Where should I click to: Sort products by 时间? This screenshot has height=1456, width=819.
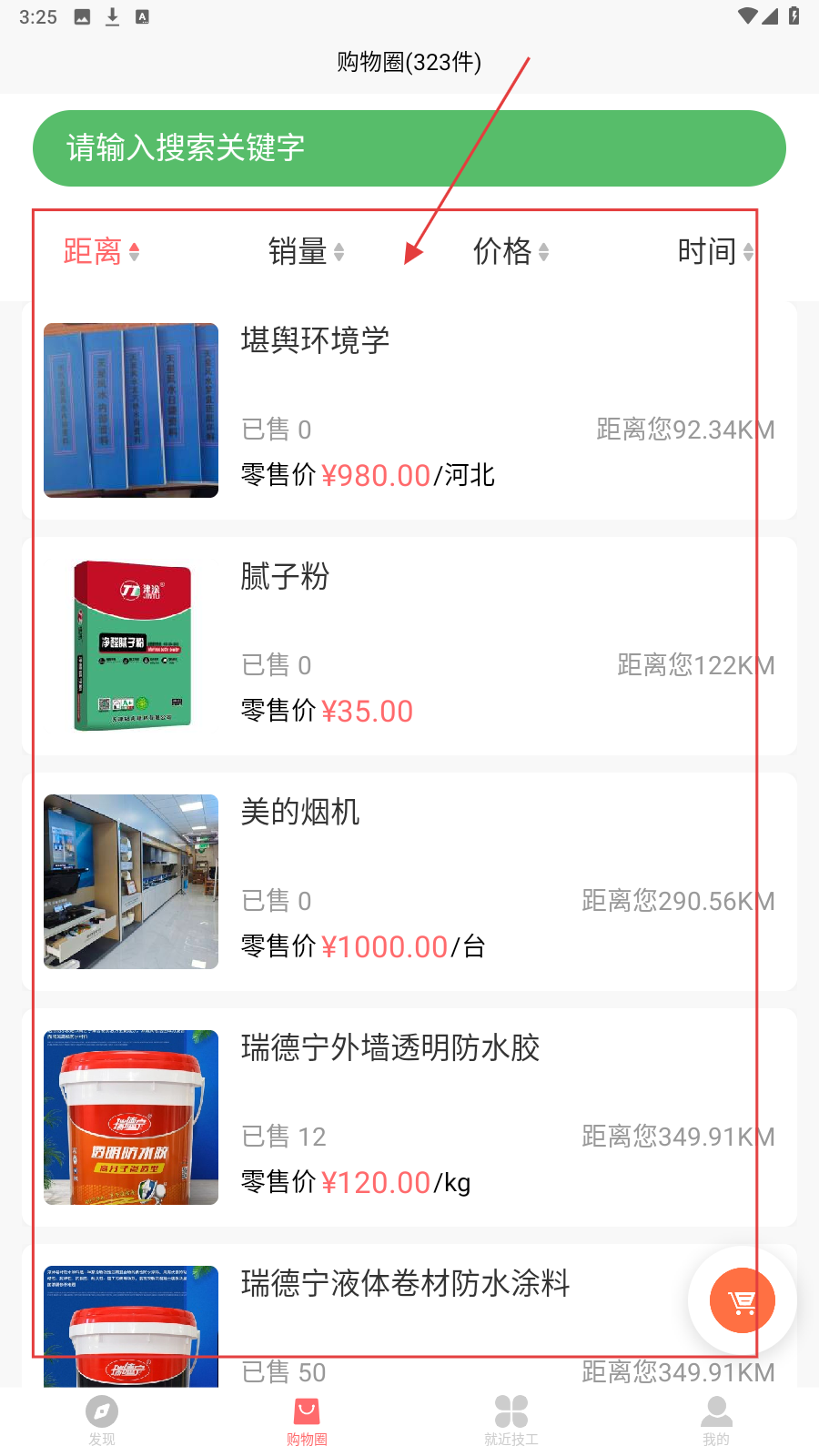pyautogui.click(x=715, y=251)
